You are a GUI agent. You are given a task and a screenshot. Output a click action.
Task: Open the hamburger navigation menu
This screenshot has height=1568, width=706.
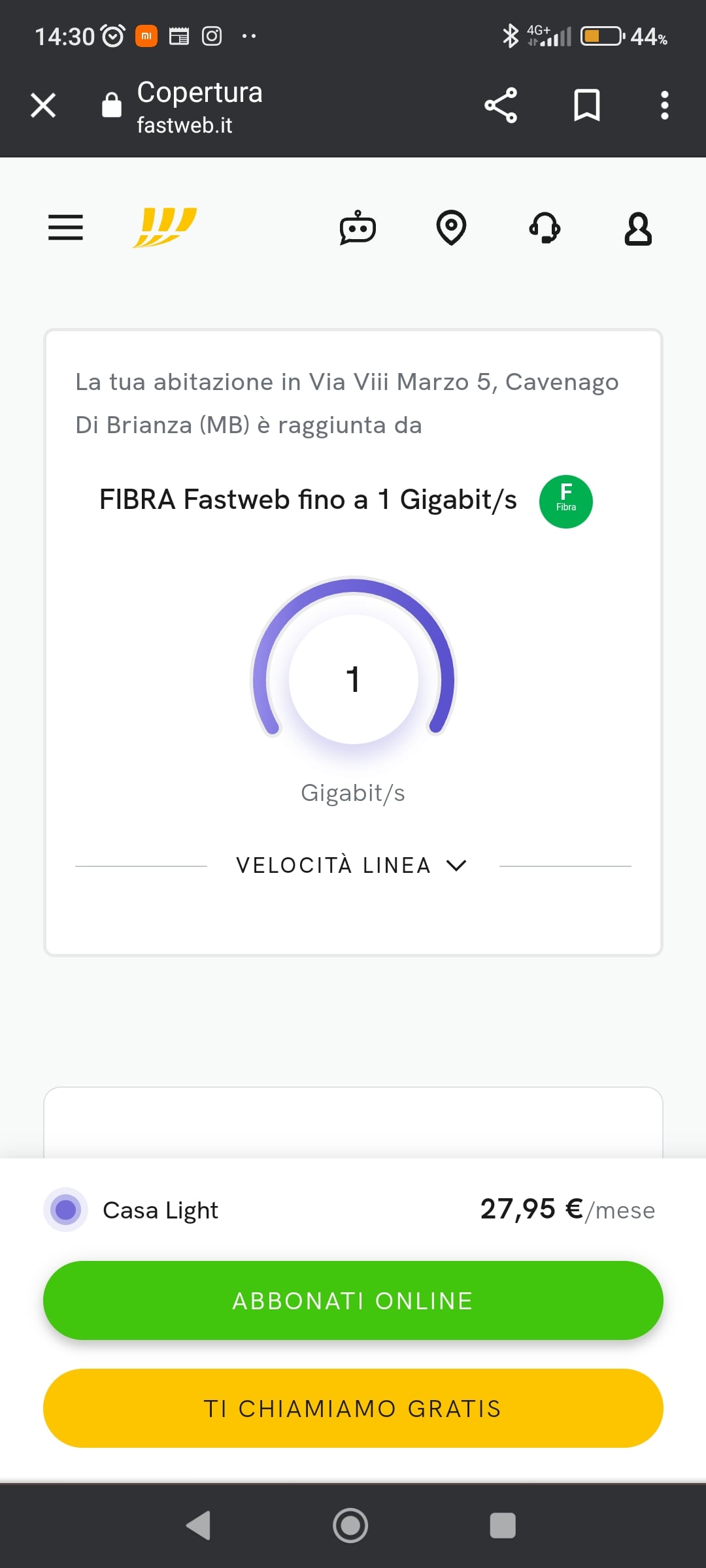coord(65,227)
